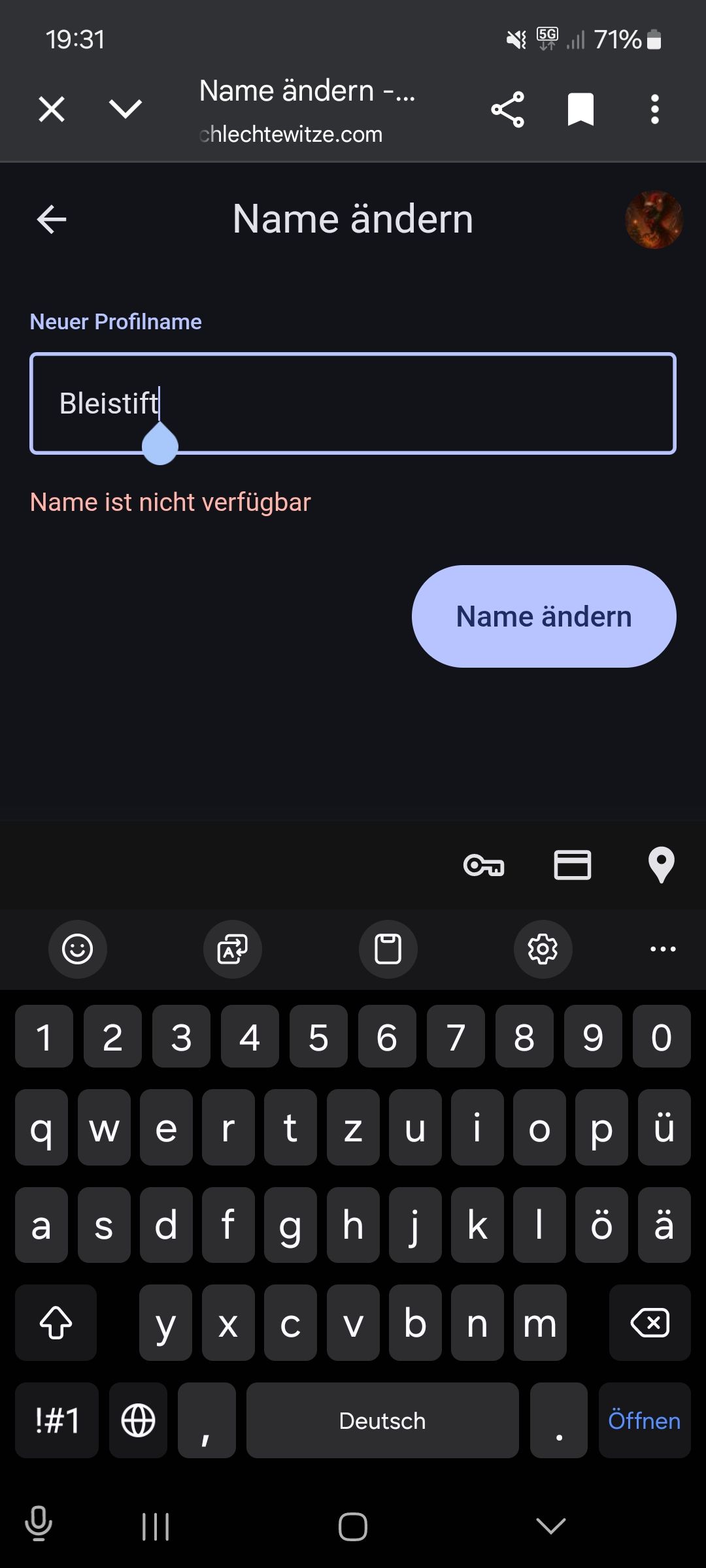Tap the Öffnen key on keyboard

644,1421
